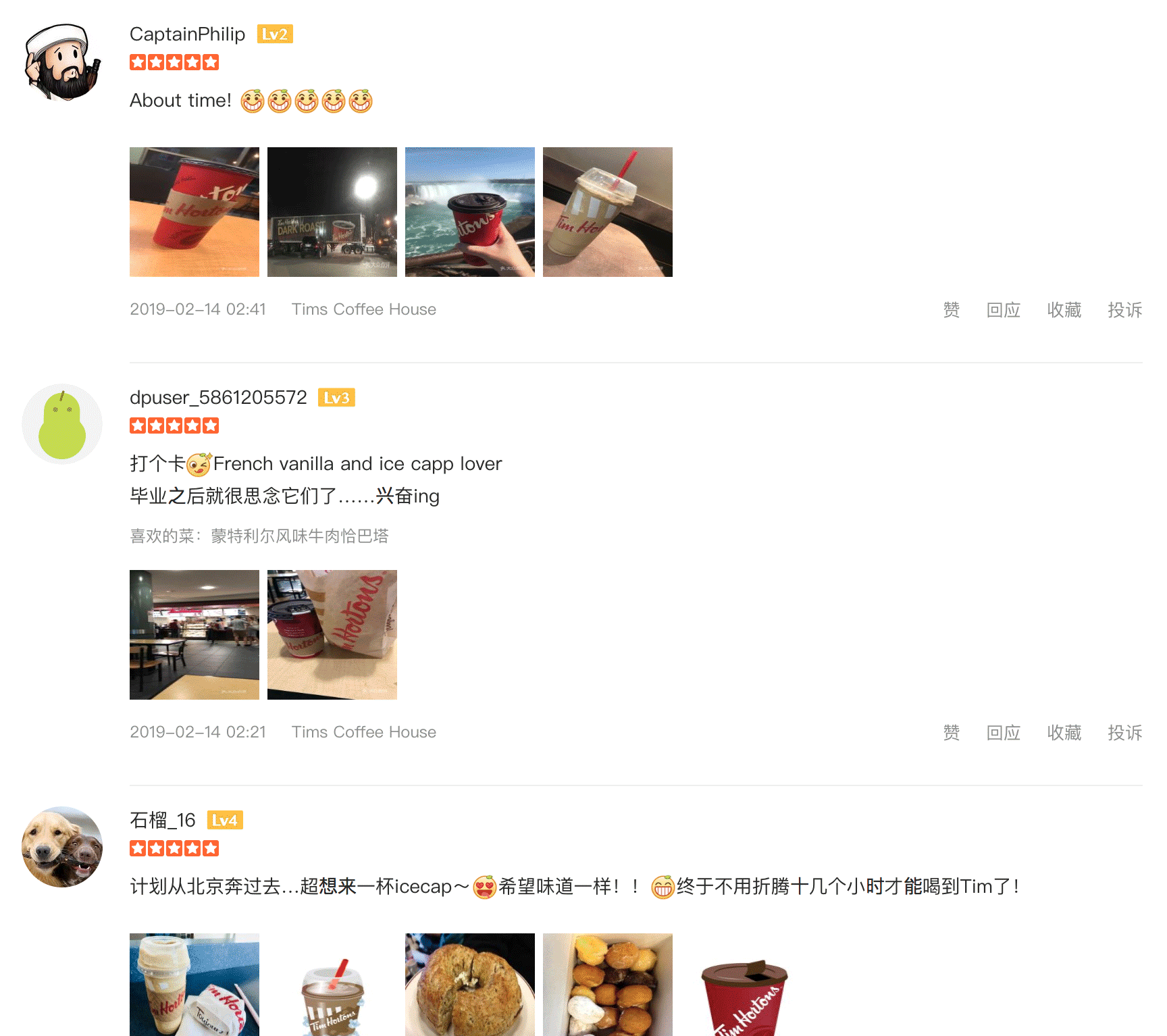Open CaptainPhilip's profile avatar
Viewport: 1167px width, 1036px height.
click(x=62, y=62)
